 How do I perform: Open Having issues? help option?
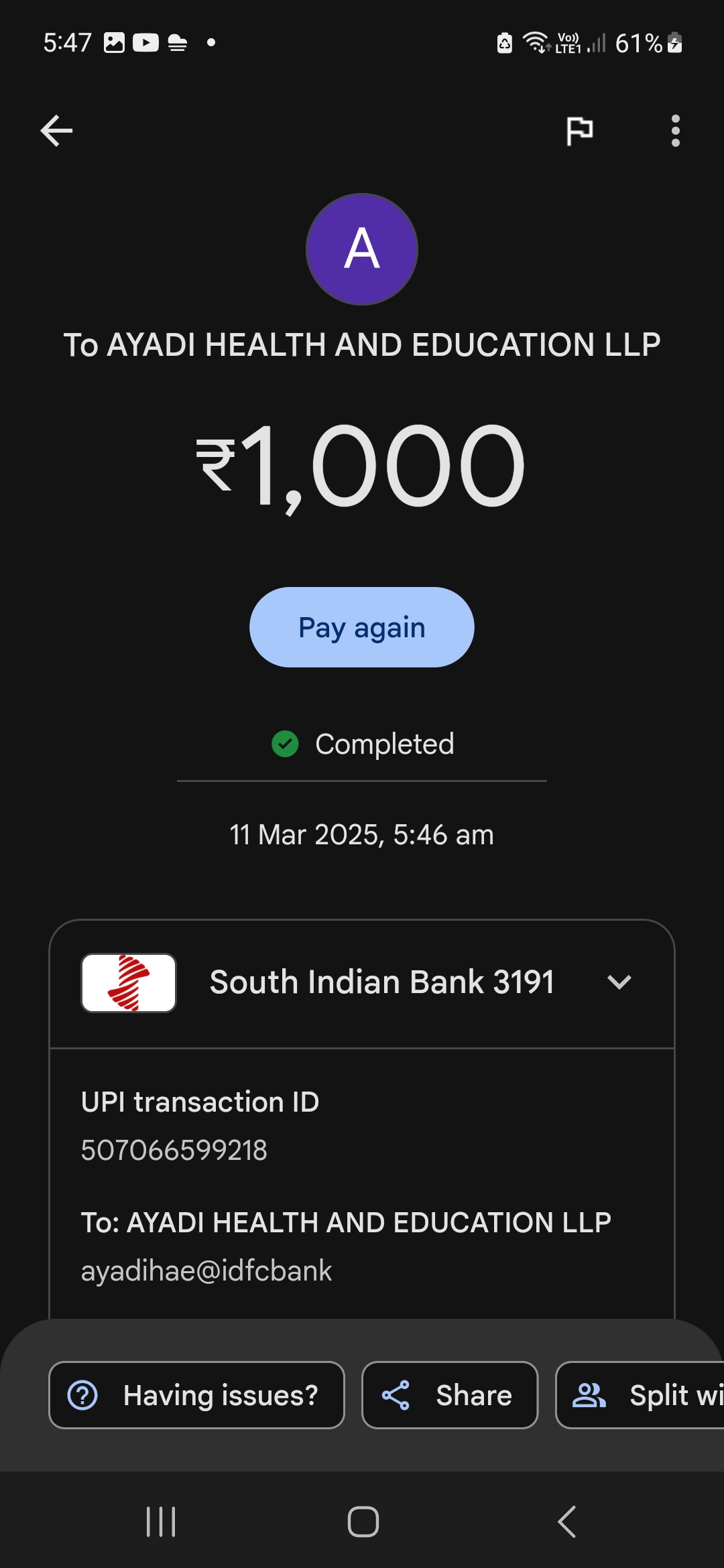196,1395
